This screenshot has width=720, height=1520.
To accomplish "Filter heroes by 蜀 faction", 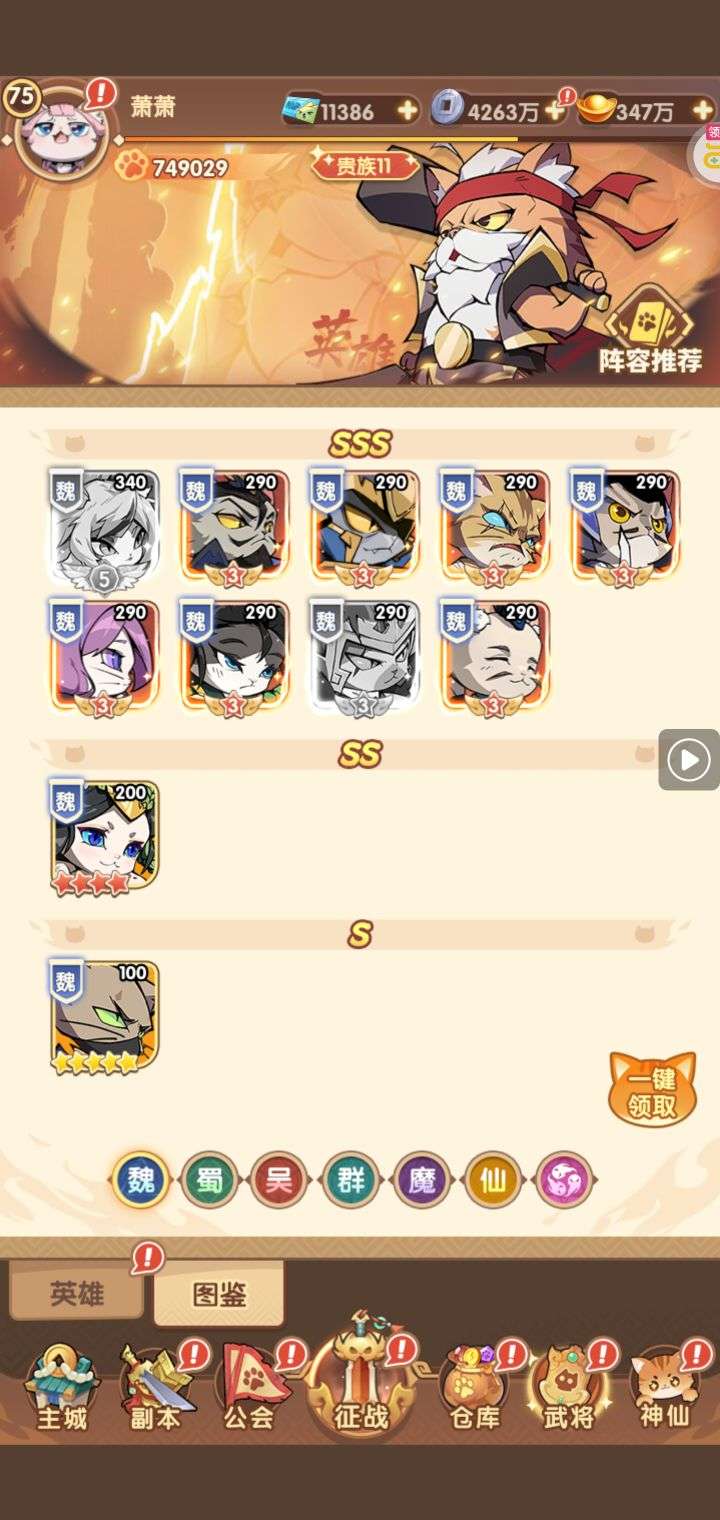I will click(x=210, y=1181).
